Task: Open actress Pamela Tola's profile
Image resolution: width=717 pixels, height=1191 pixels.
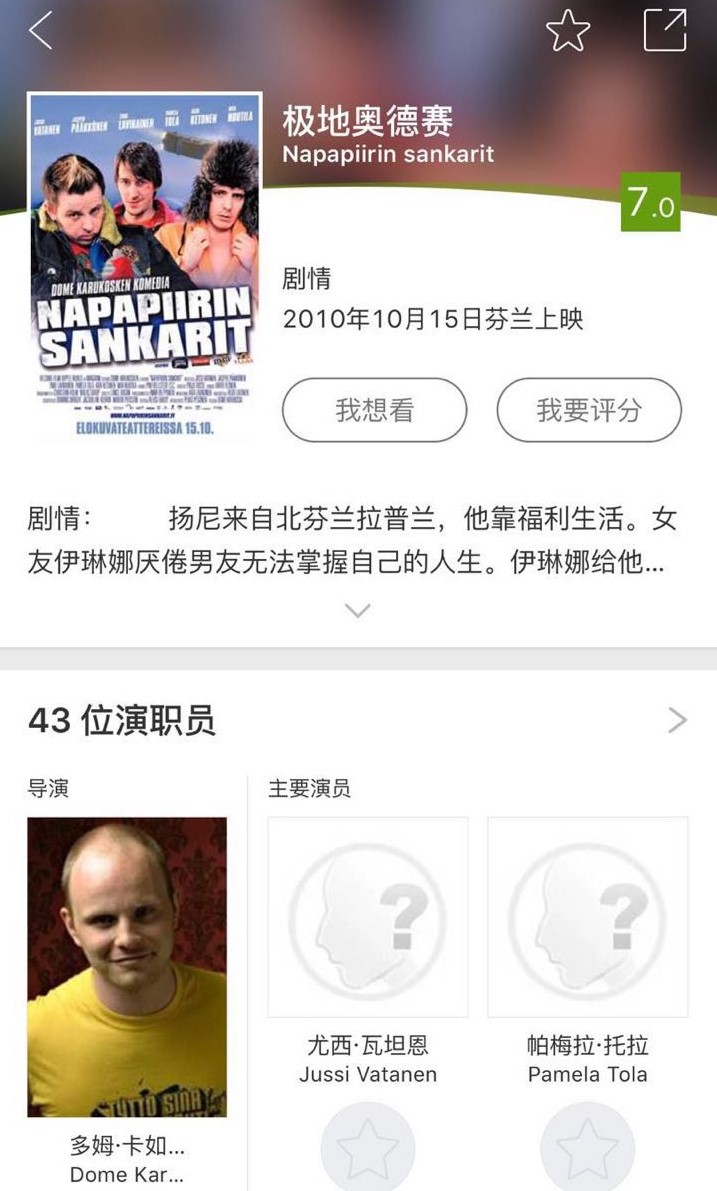Action: pos(588,917)
